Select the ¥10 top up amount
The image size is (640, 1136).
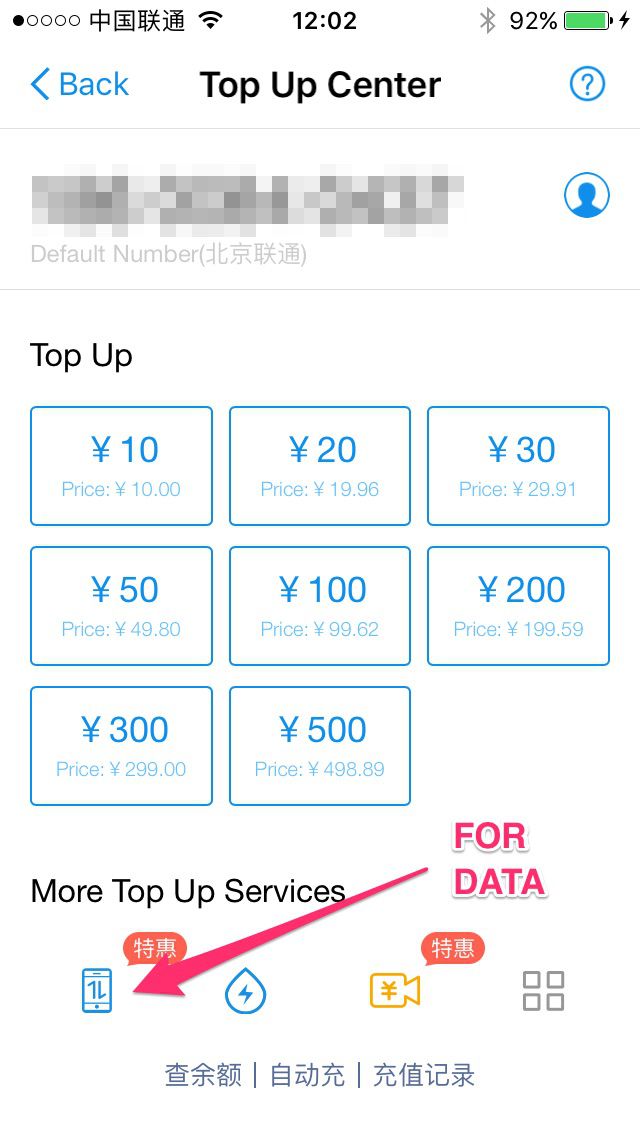(121, 466)
